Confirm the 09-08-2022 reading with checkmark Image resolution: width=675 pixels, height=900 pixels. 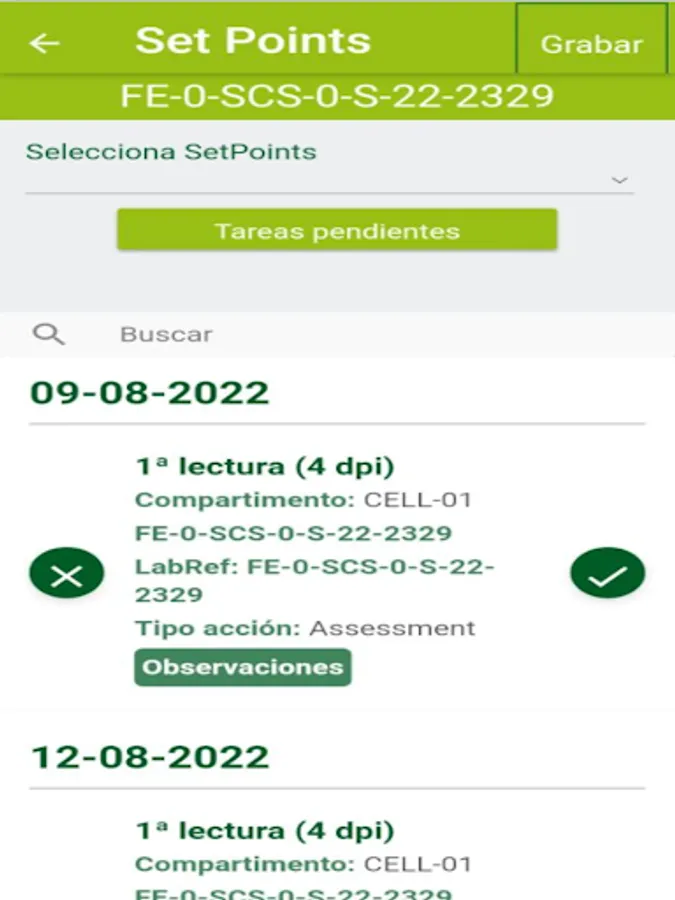tap(607, 574)
